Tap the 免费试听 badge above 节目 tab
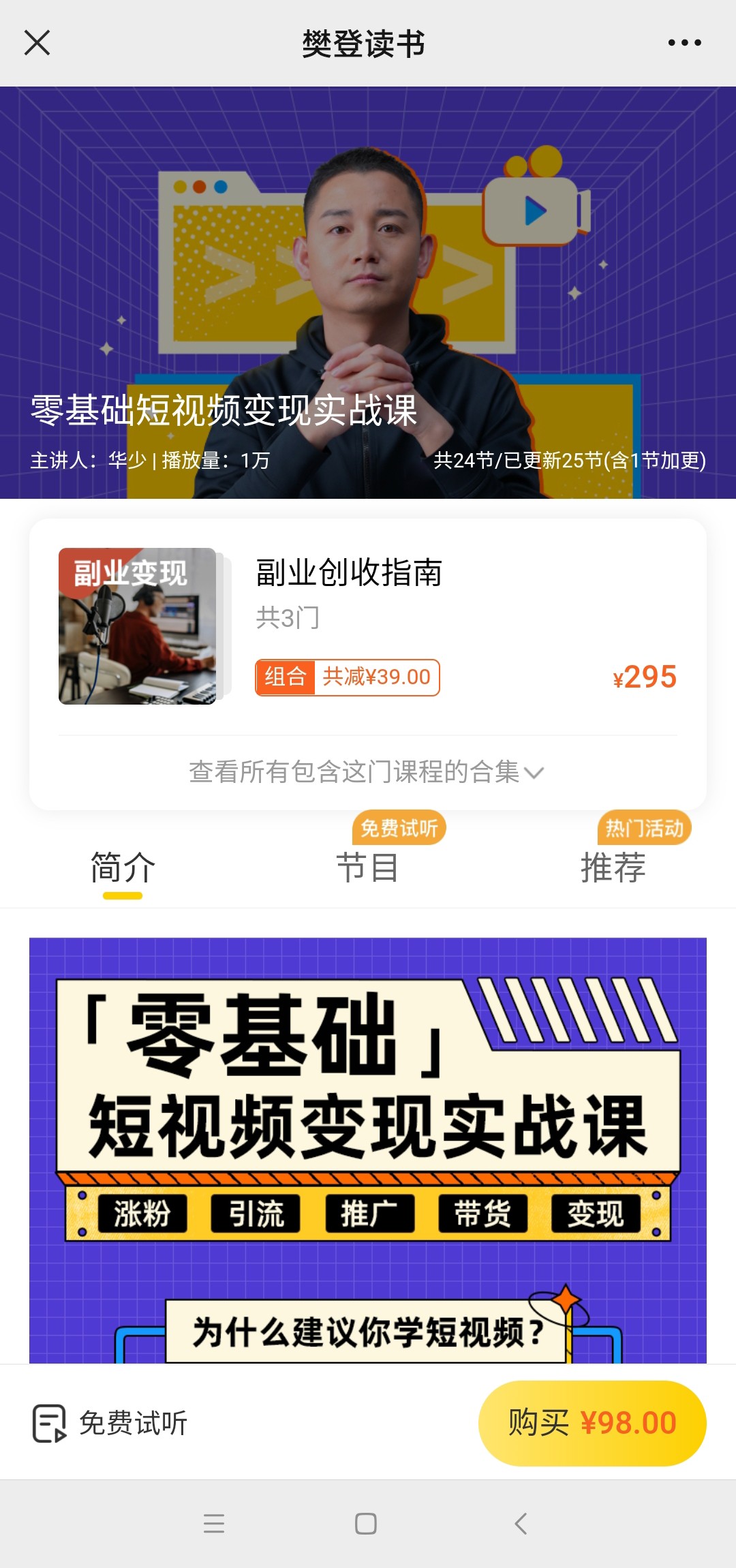 point(399,827)
